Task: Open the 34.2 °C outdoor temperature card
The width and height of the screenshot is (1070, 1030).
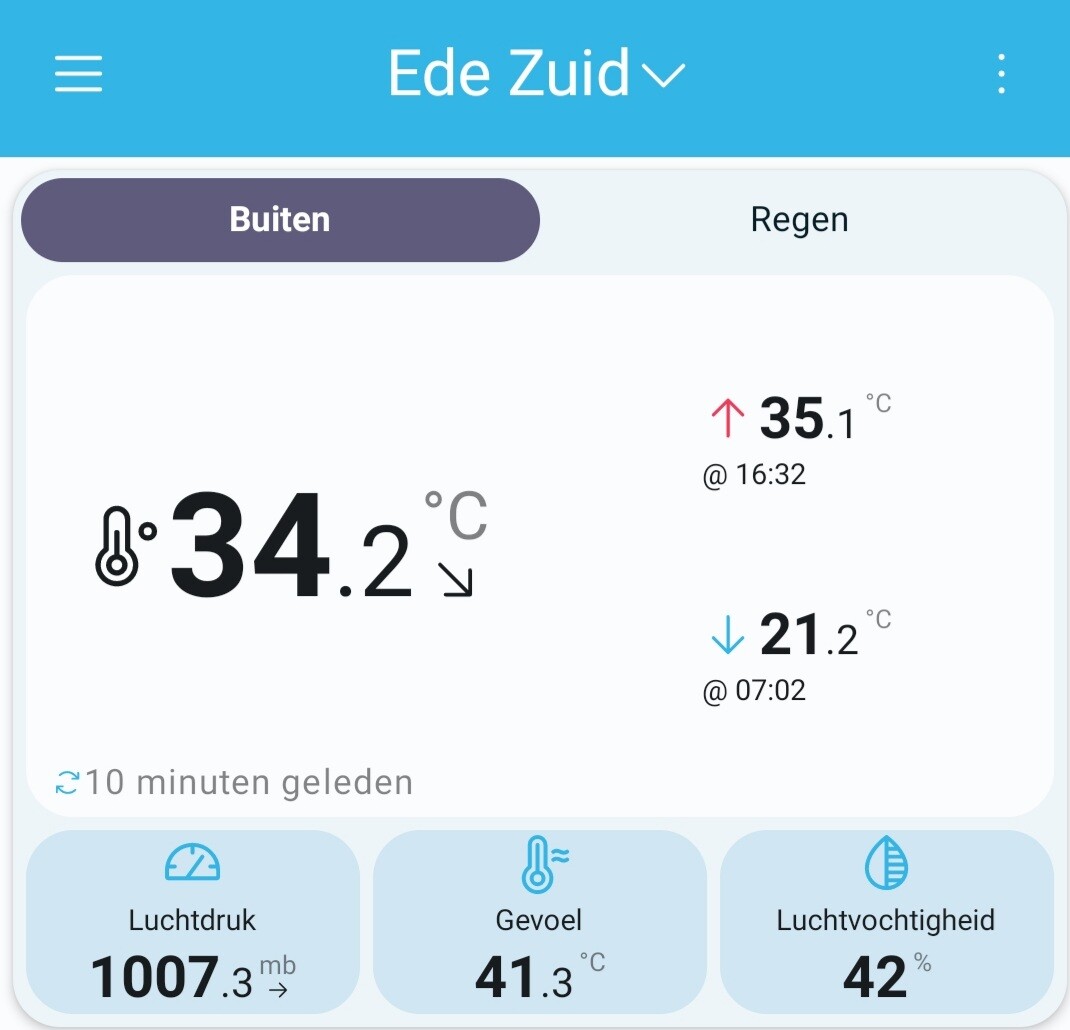Action: 540,546
